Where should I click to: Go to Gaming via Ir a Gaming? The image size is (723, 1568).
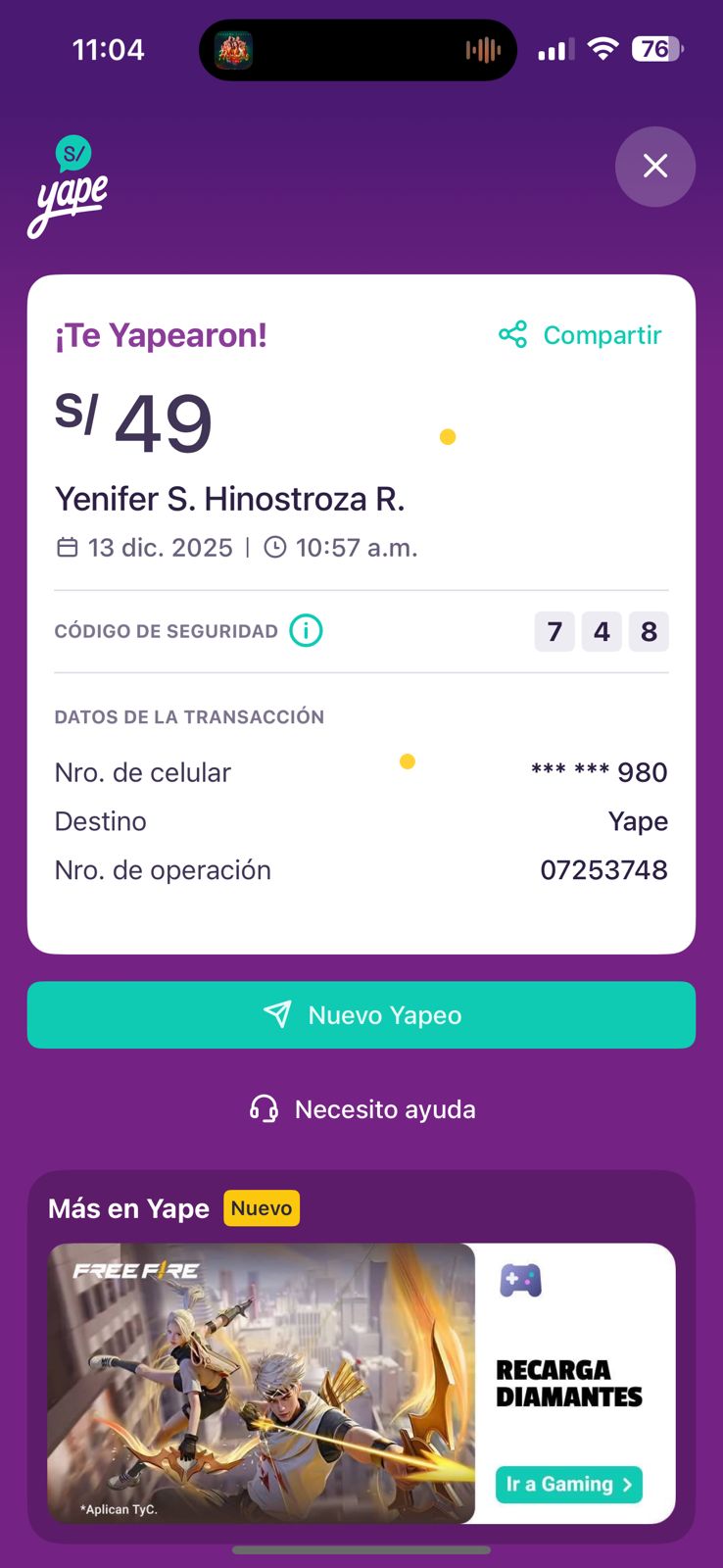568,1484
